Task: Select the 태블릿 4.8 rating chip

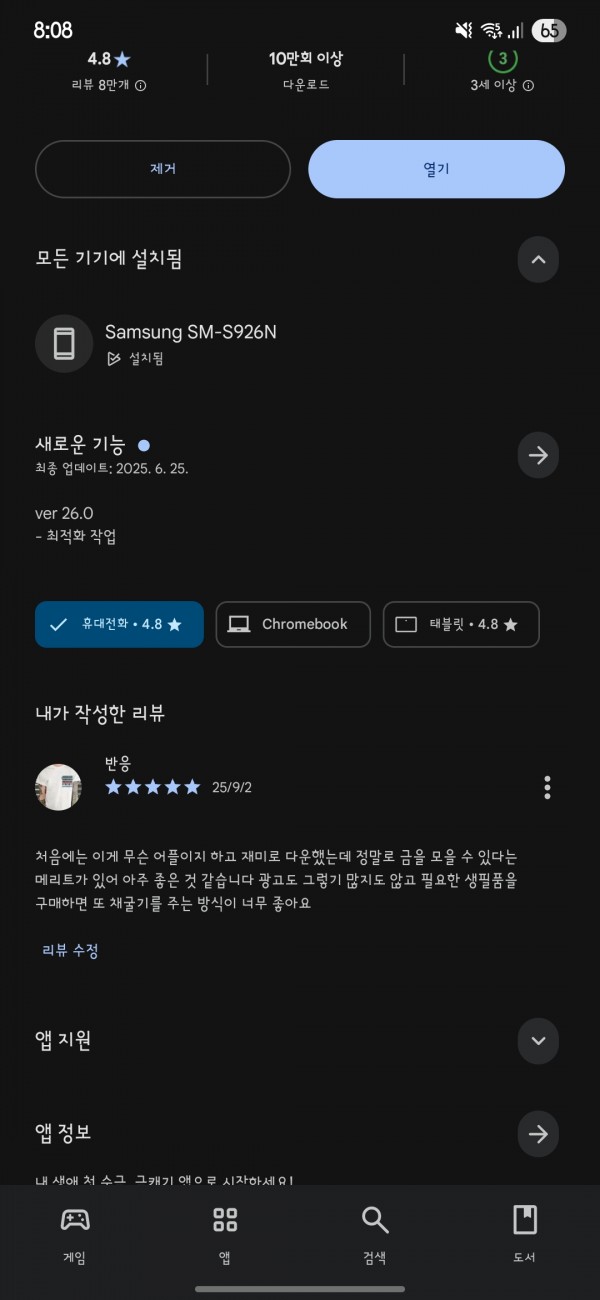Action: [x=461, y=624]
